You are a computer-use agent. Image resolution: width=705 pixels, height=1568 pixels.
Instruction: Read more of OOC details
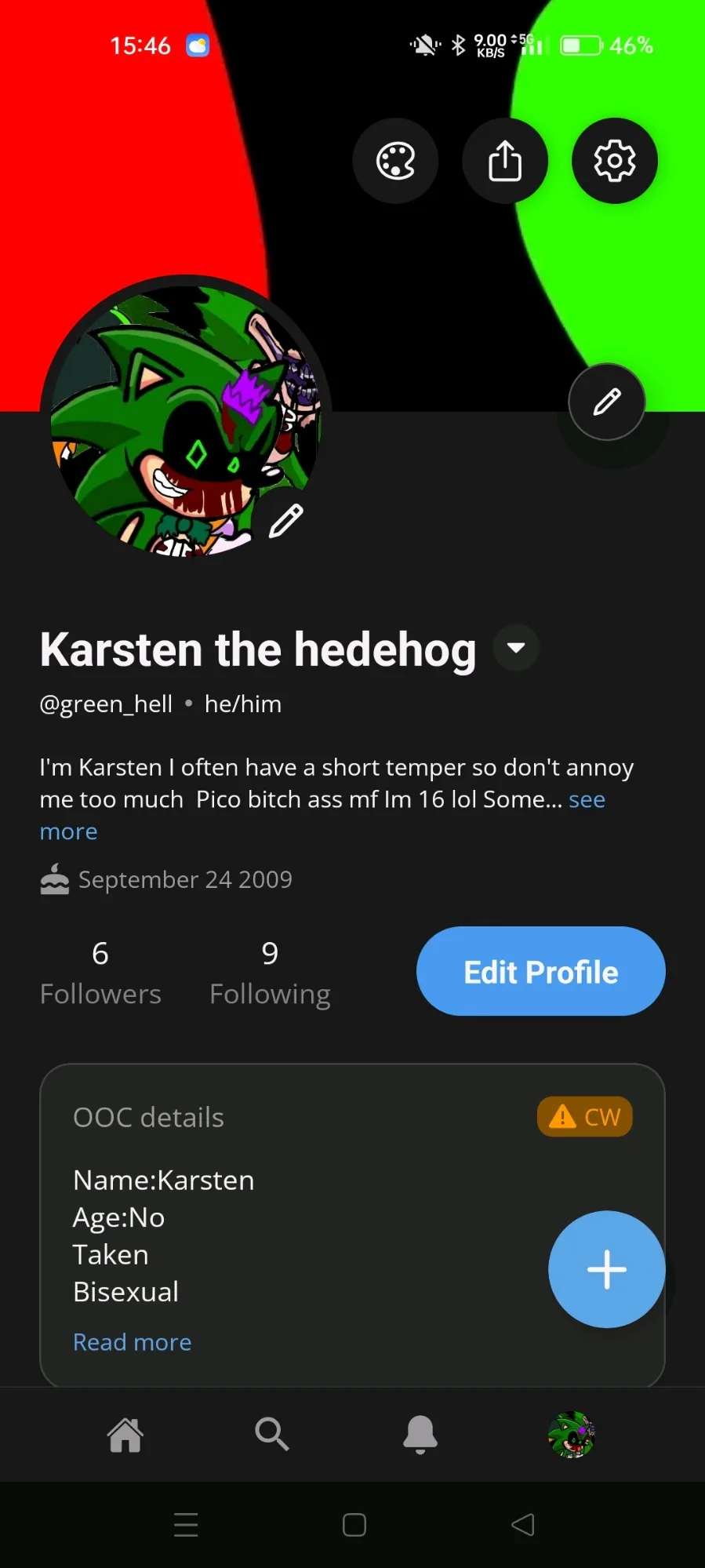coord(132,1342)
